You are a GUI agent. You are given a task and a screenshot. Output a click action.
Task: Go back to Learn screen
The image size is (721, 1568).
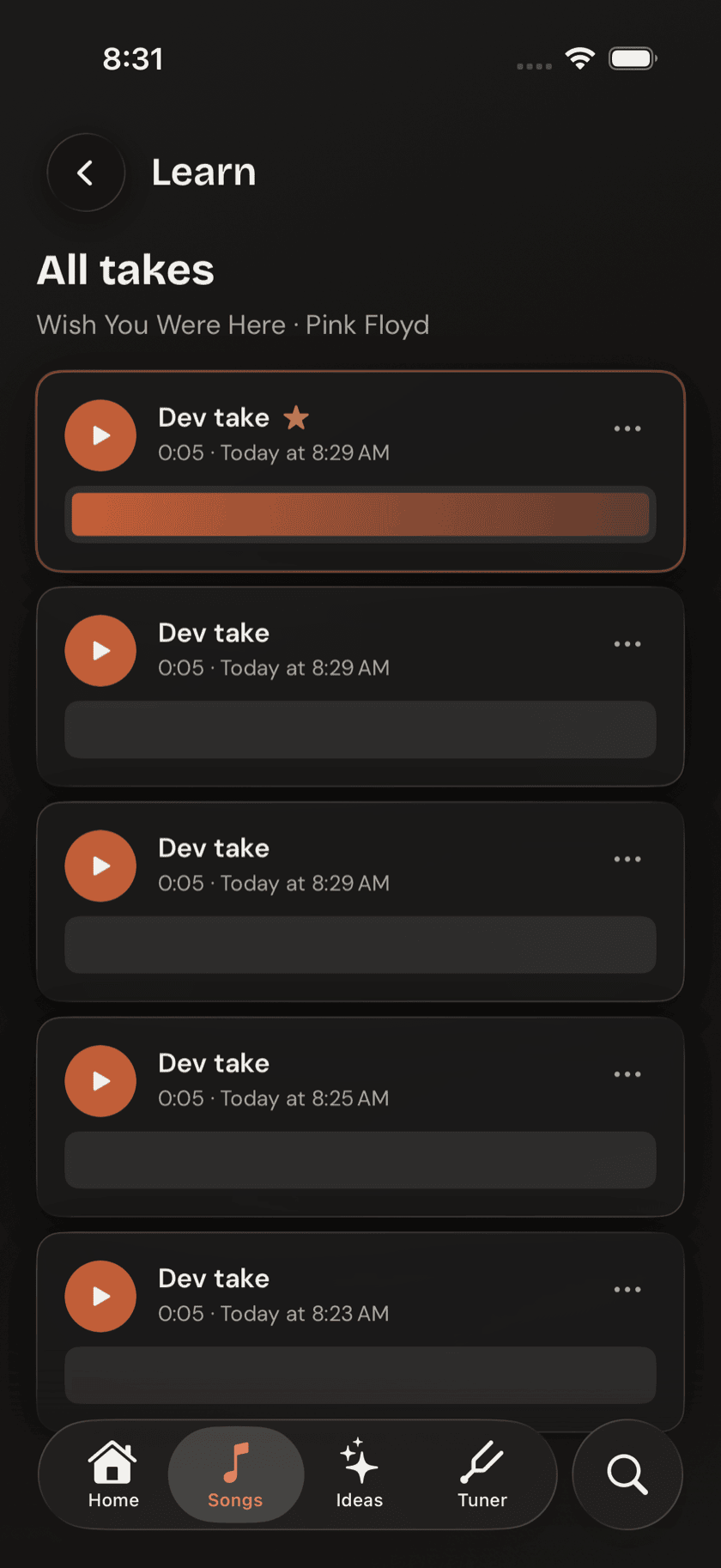pos(86,173)
